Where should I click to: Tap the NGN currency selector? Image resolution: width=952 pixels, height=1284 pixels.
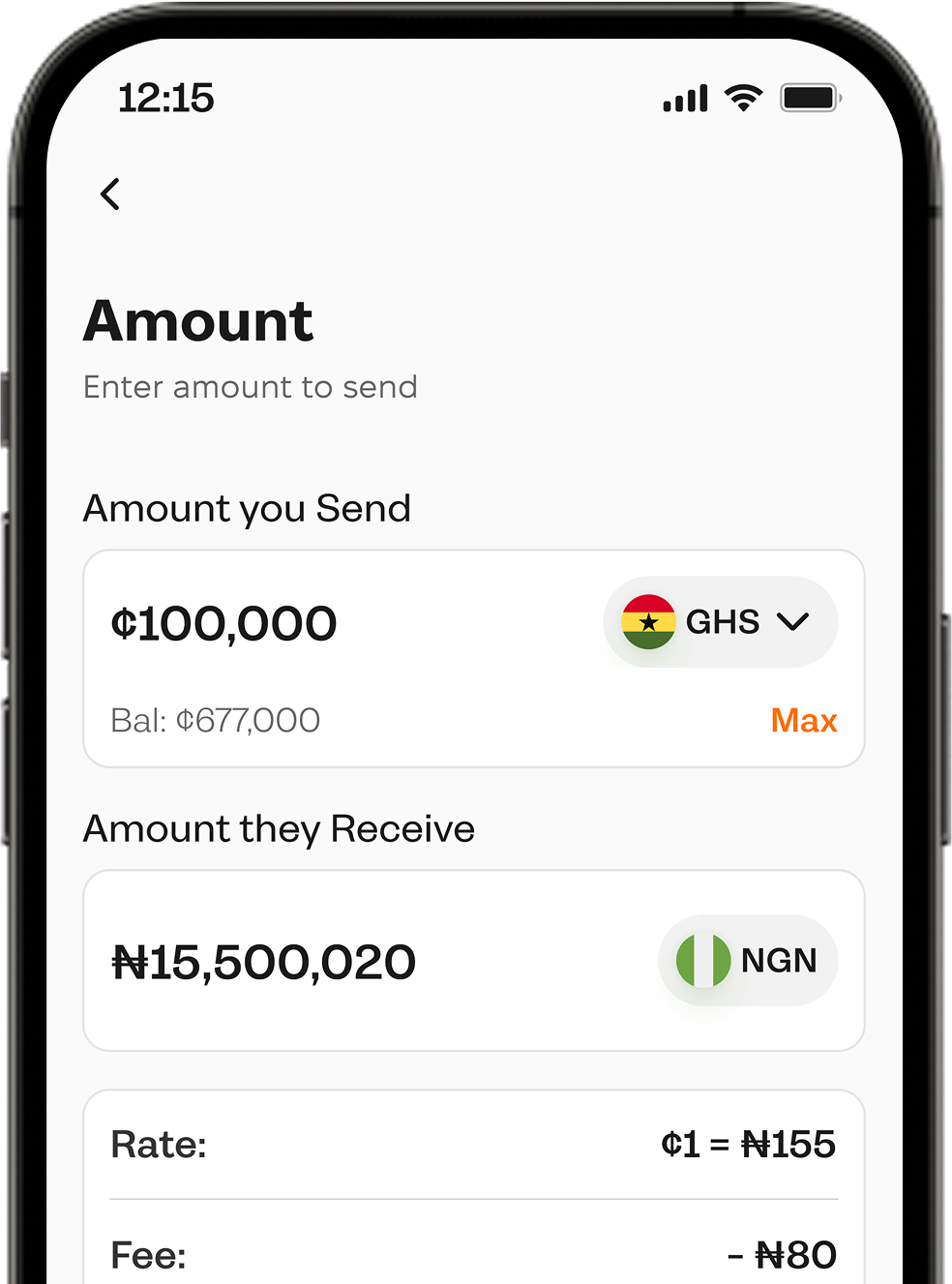pyautogui.click(x=748, y=961)
